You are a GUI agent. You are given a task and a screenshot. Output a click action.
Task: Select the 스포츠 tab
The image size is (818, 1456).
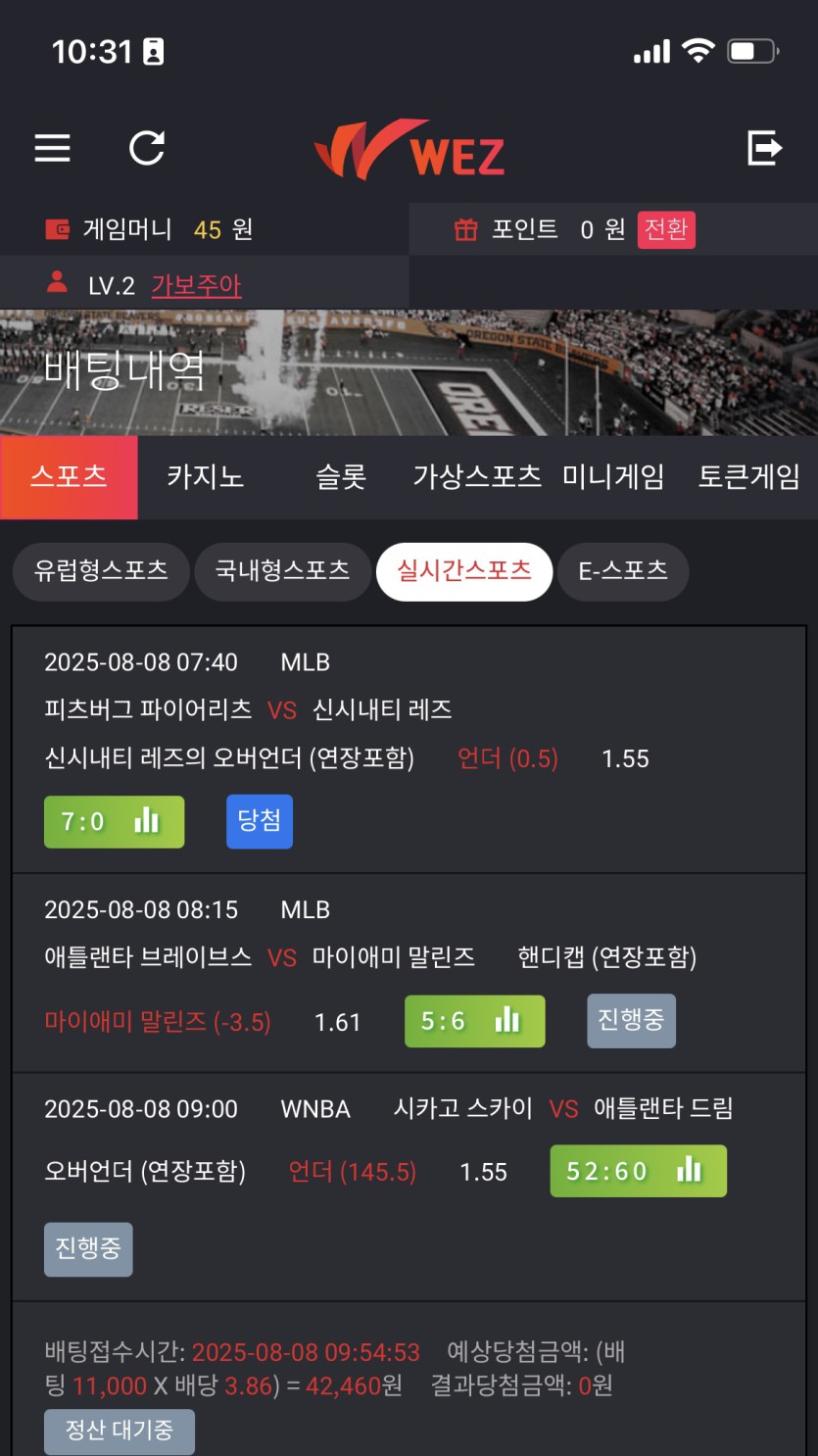[69, 477]
